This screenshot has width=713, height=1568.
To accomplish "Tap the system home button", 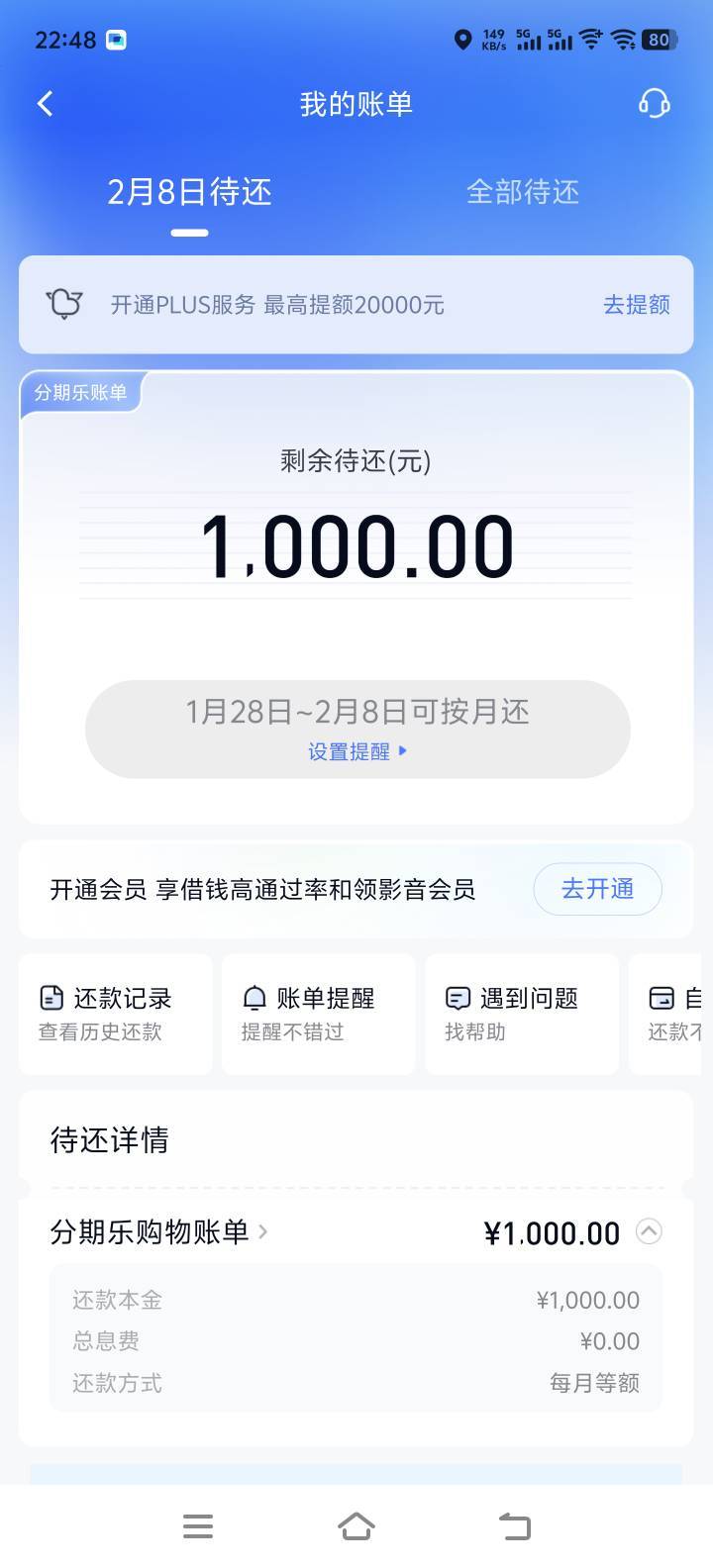I will [356, 1526].
